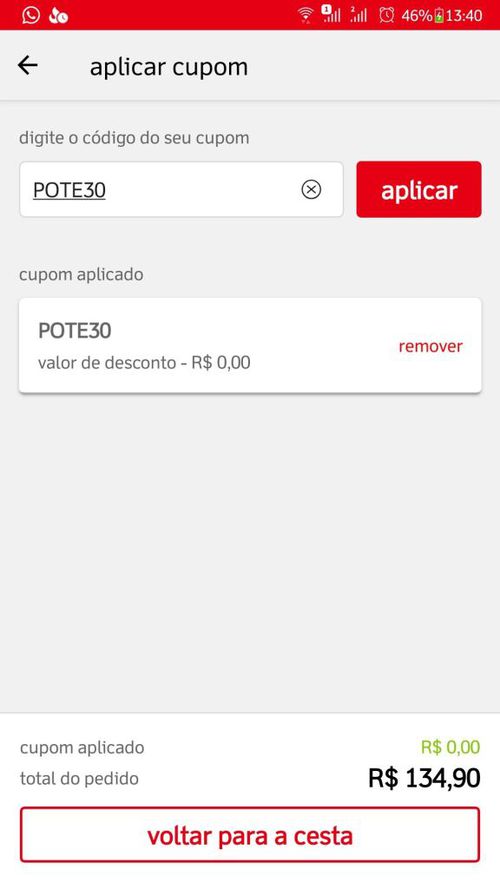The image size is (500, 889).
Task: Clear the coupon code text
Action: pos(311,189)
